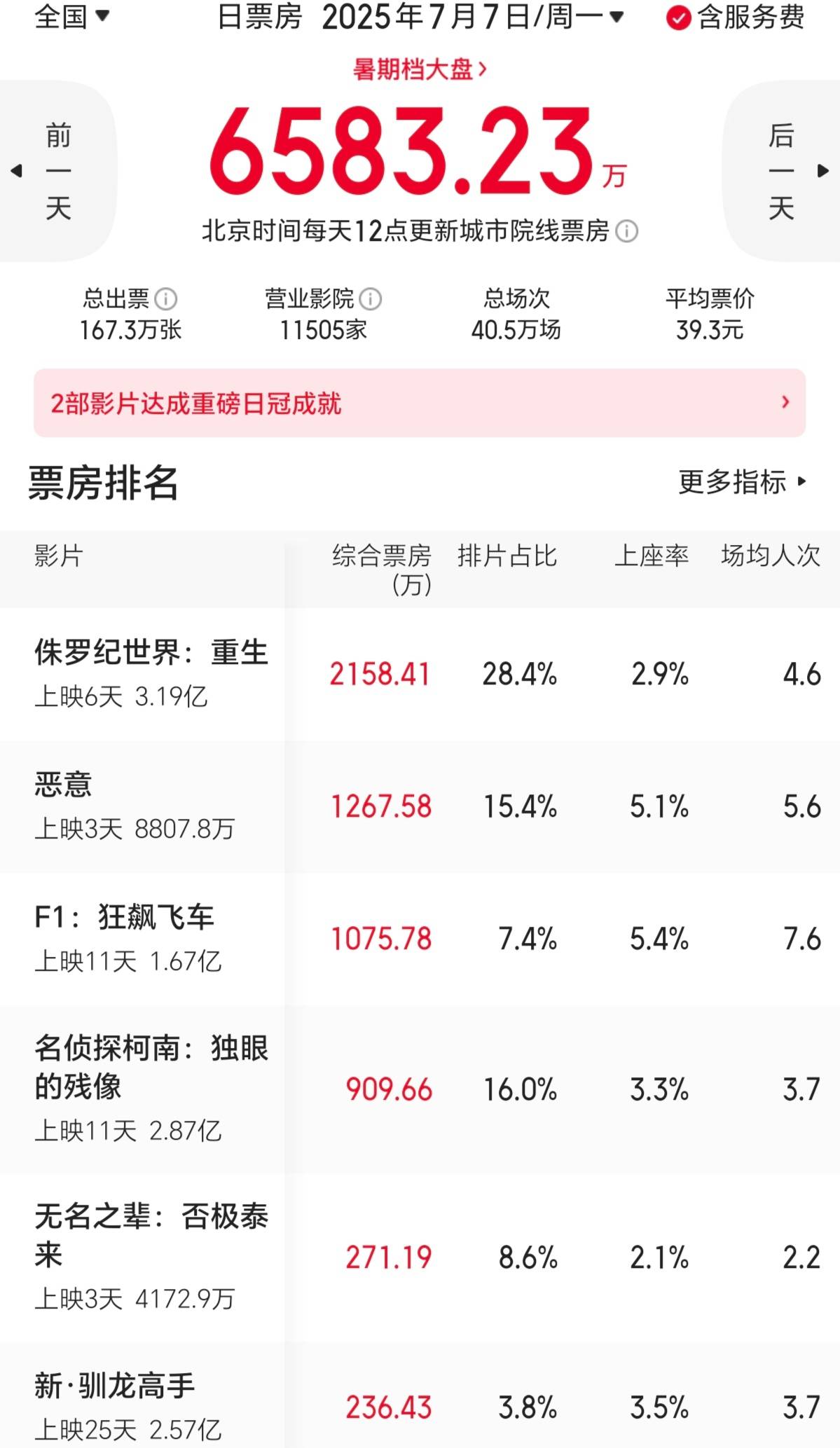This screenshot has height=1448, width=840.
Task: Open the 侏罗纪世界：重生 movie row
Action: point(420,674)
